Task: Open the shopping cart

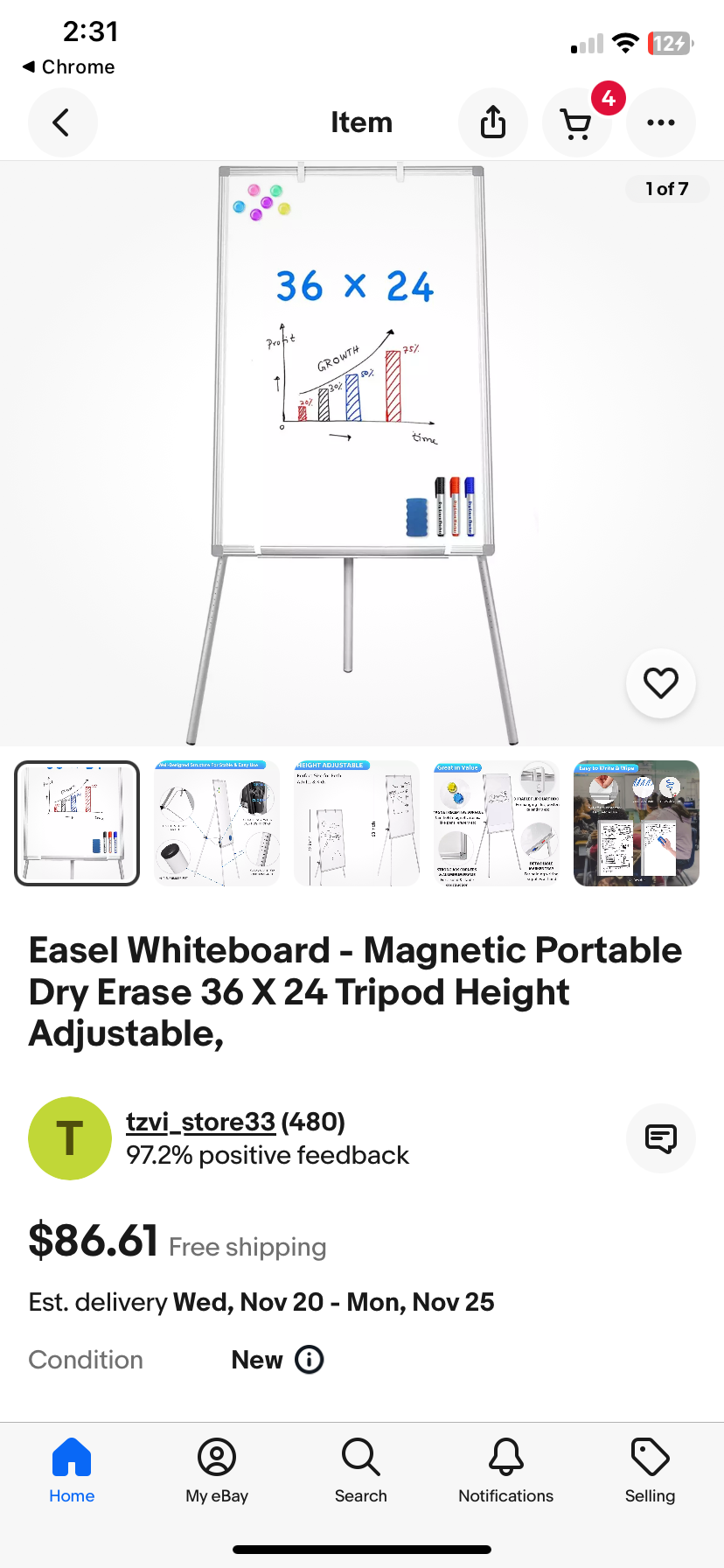Action: click(x=576, y=123)
